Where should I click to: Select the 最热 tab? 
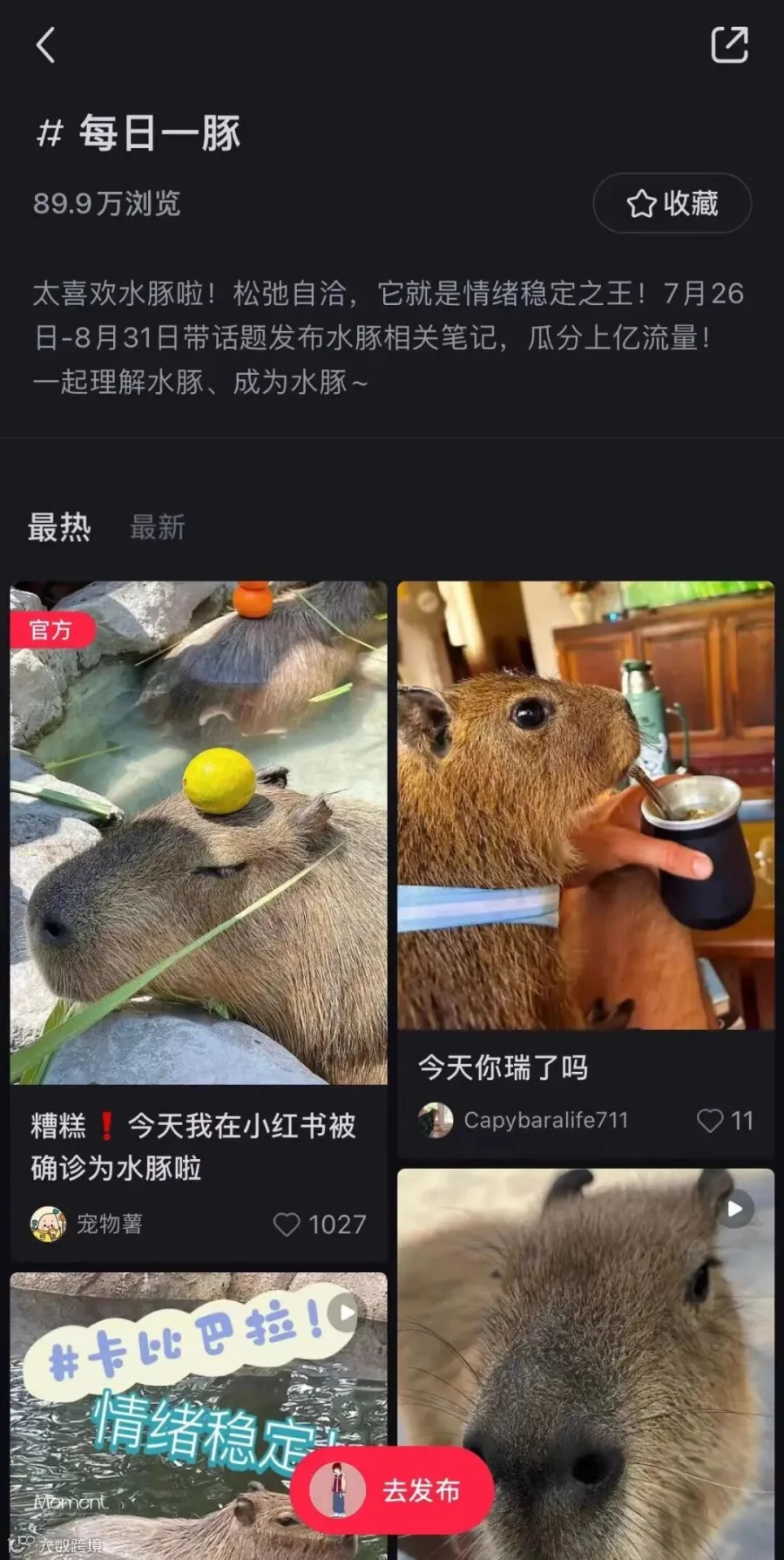pos(59,527)
